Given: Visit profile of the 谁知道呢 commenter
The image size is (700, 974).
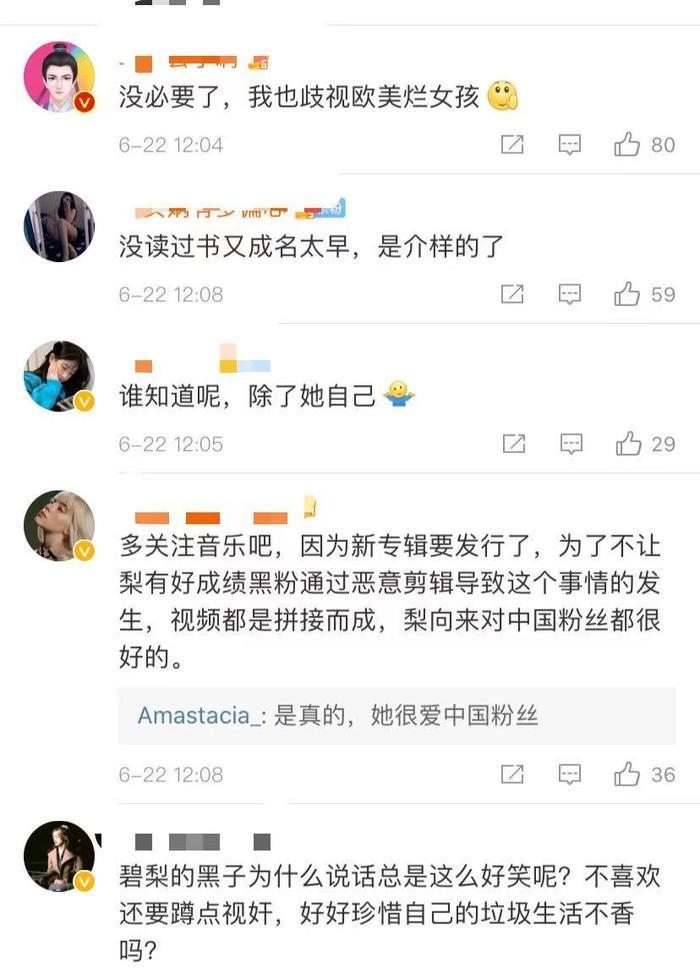Looking at the screenshot, I should tap(58, 376).
